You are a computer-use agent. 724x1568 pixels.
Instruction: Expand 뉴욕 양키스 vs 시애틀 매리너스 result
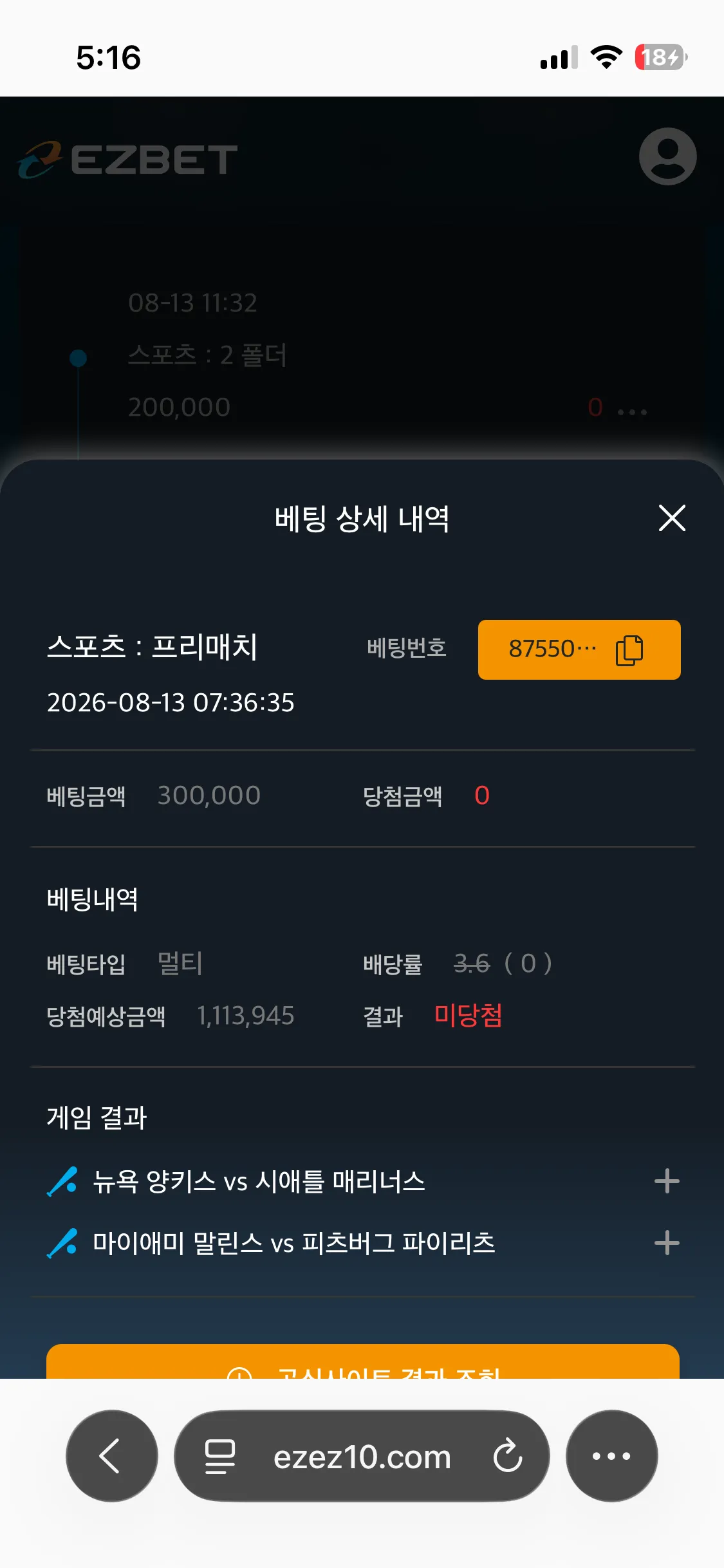pyautogui.click(x=667, y=1181)
